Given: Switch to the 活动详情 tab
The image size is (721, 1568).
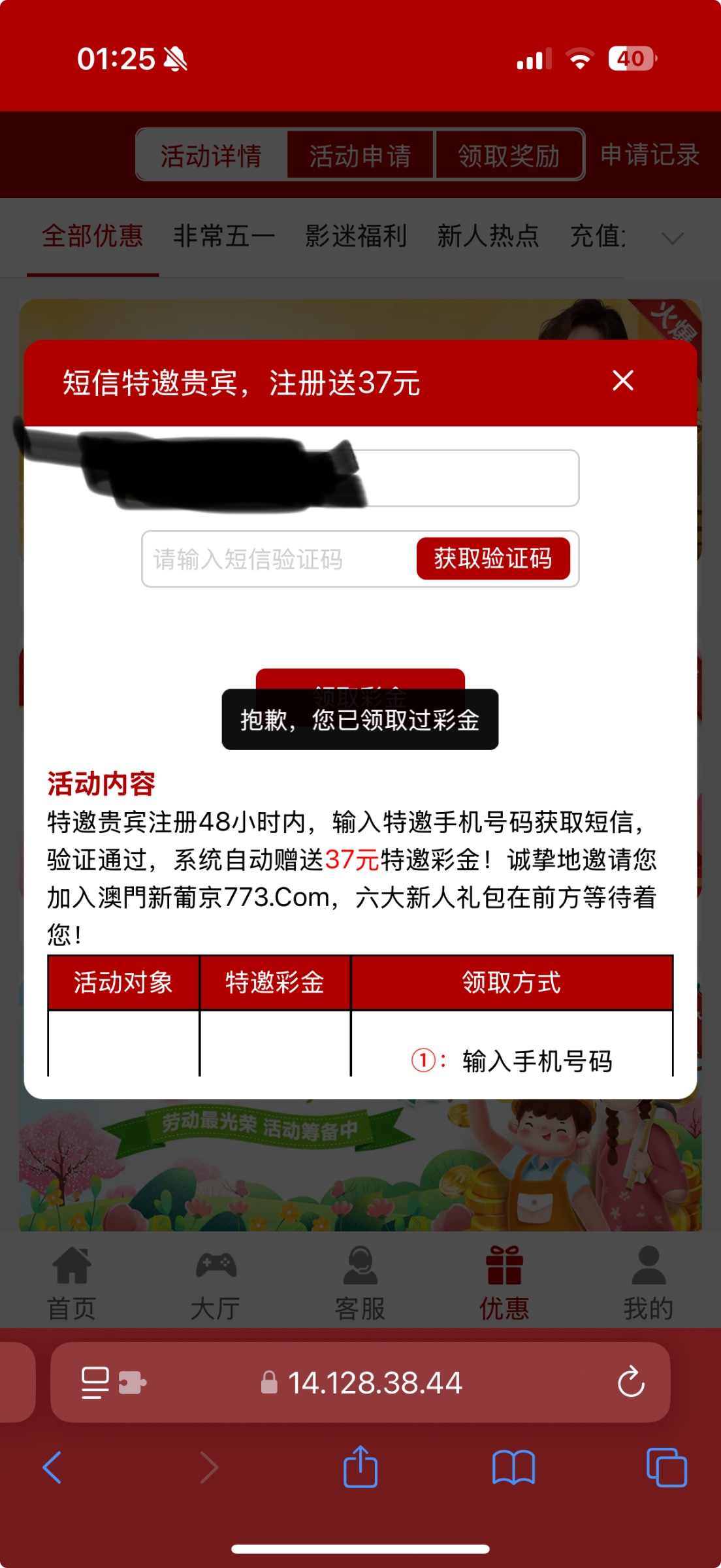Looking at the screenshot, I should [211, 155].
